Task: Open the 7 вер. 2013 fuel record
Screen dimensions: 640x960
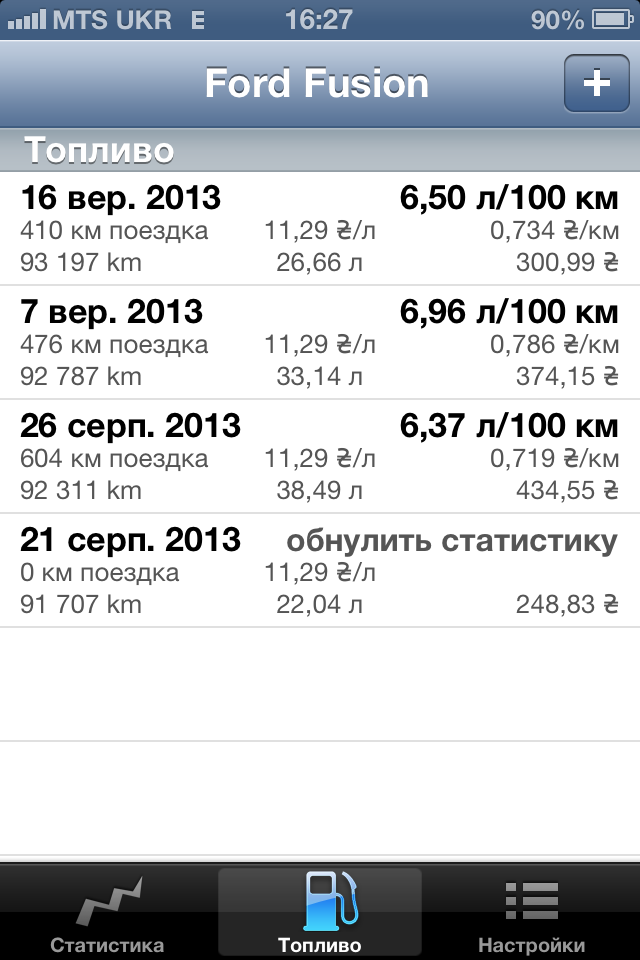Action: (x=320, y=343)
